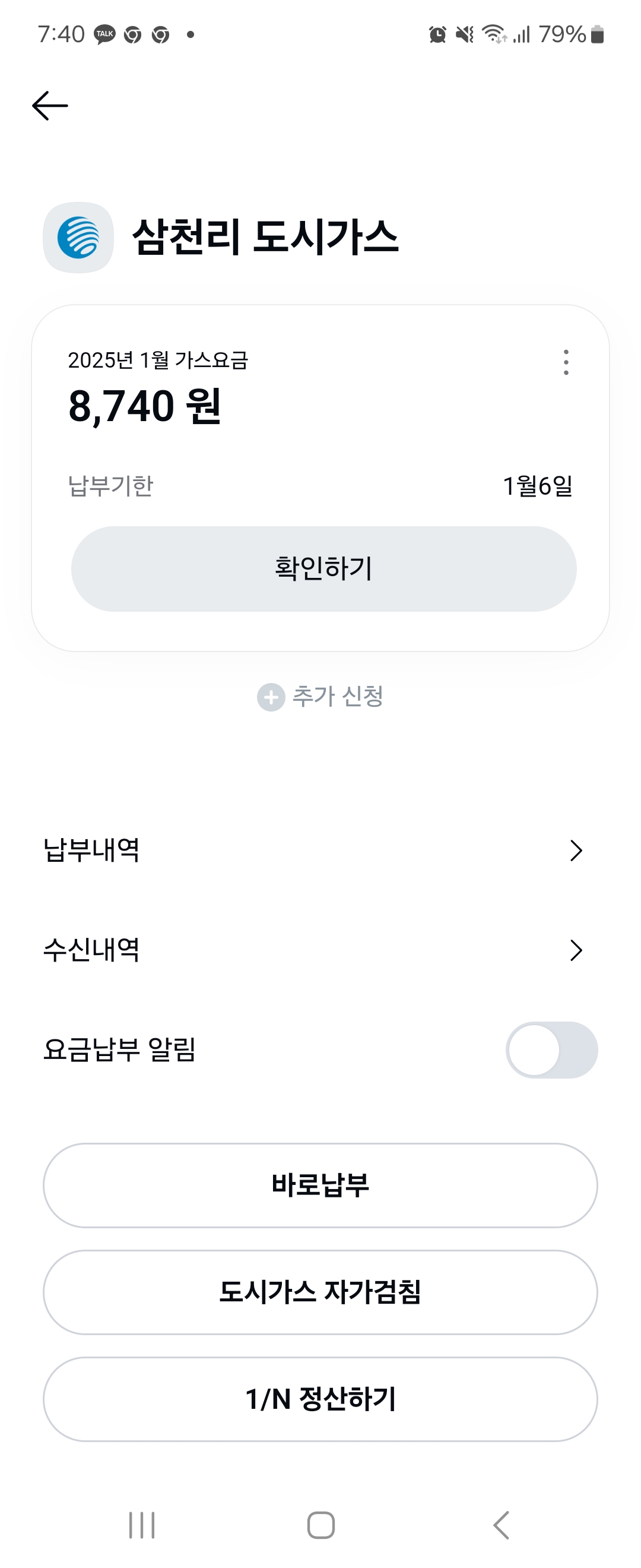Open the recent apps view

pos(142,1525)
